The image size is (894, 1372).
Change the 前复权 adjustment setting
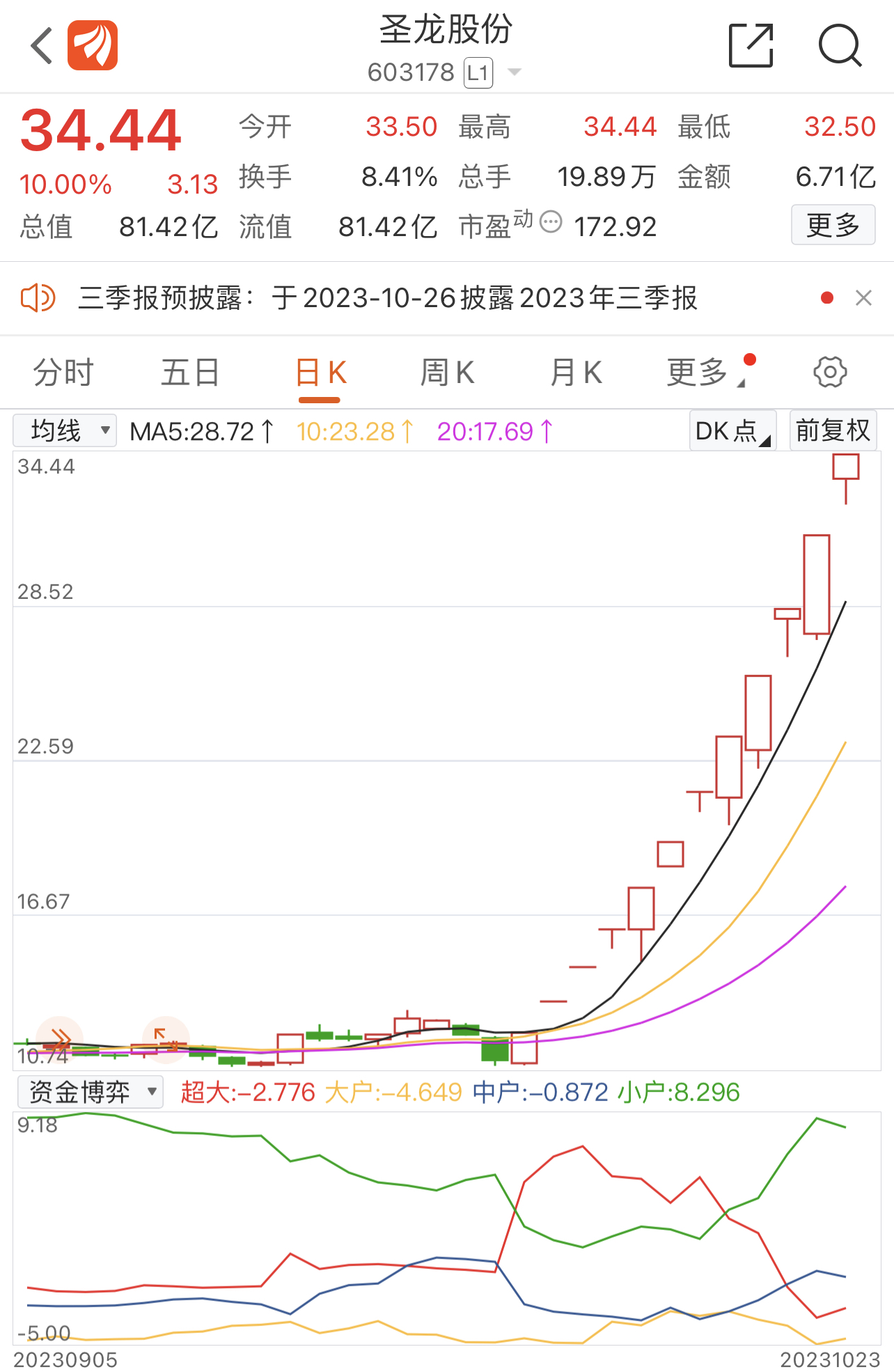(833, 431)
